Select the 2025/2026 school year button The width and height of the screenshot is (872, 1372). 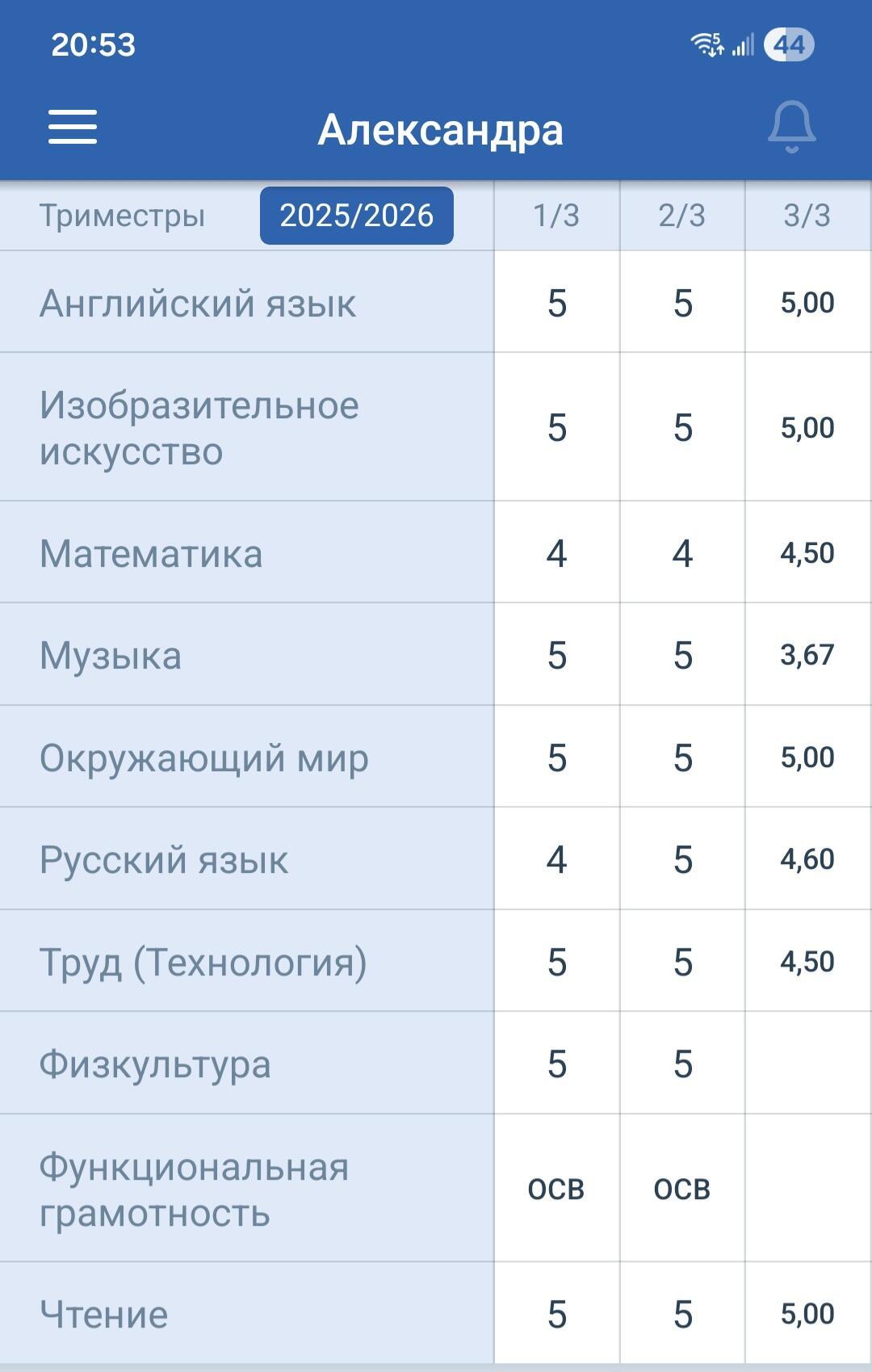[x=356, y=216]
